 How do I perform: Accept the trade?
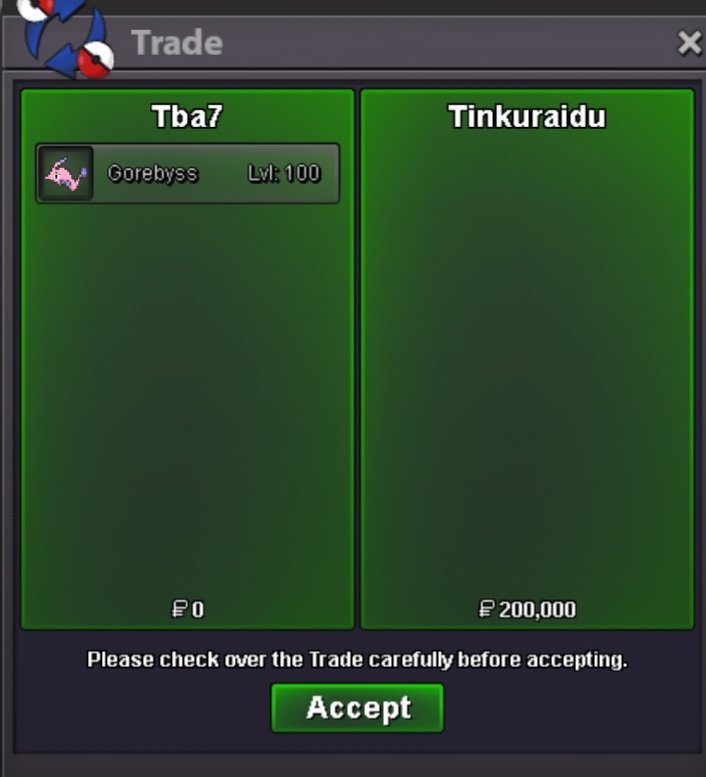coord(357,708)
